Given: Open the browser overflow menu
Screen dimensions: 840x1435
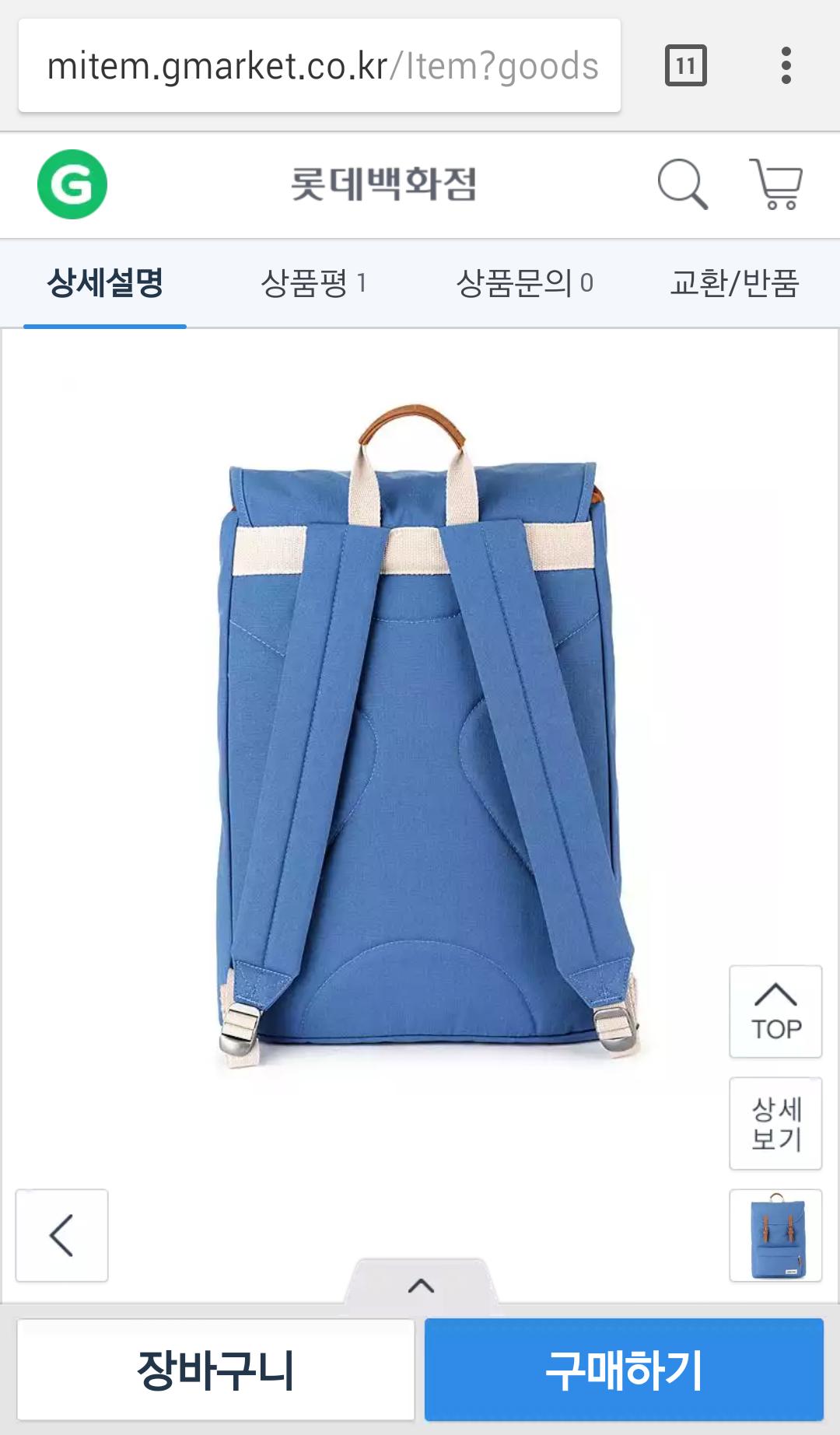Looking at the screenshot, I should coord(786,65).
